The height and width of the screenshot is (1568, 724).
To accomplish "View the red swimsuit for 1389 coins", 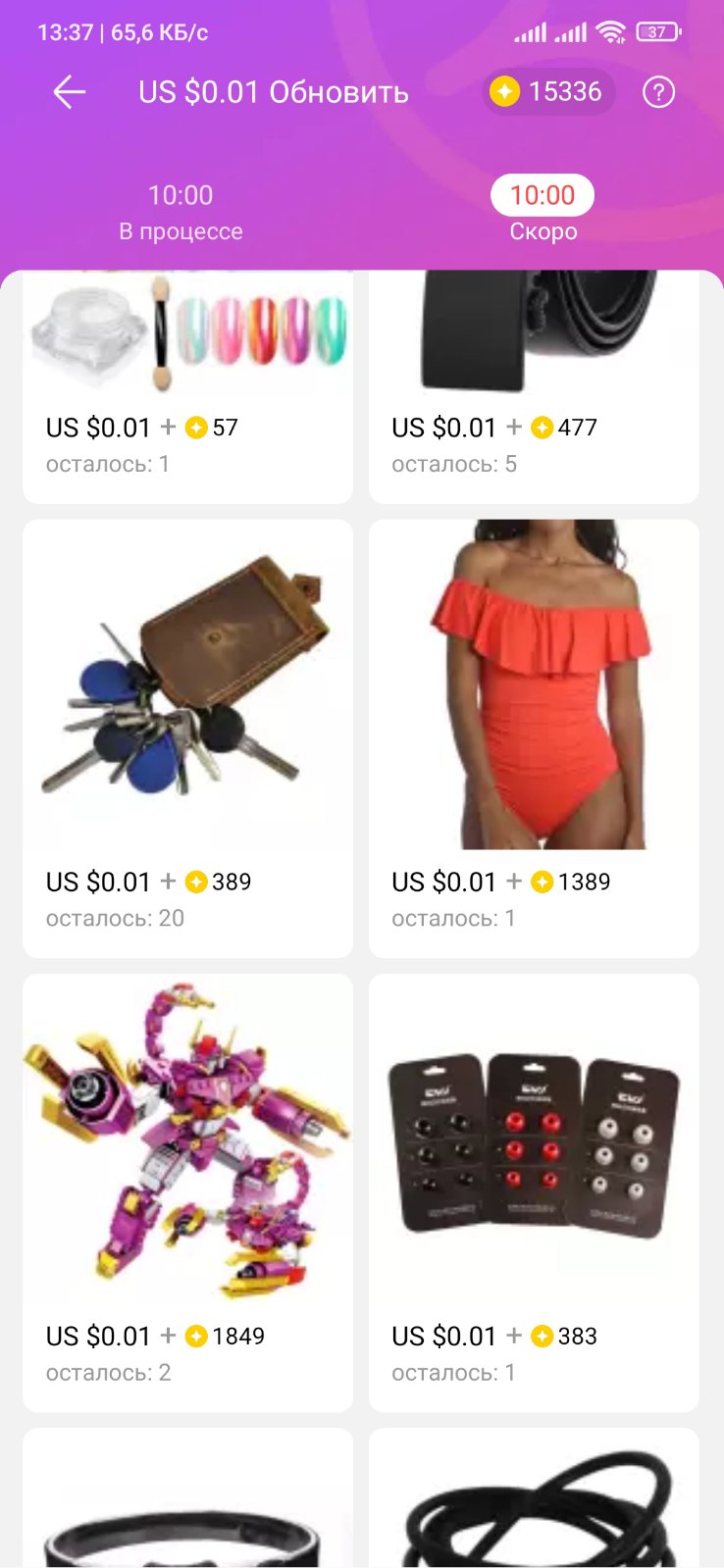I will point(534,735).
